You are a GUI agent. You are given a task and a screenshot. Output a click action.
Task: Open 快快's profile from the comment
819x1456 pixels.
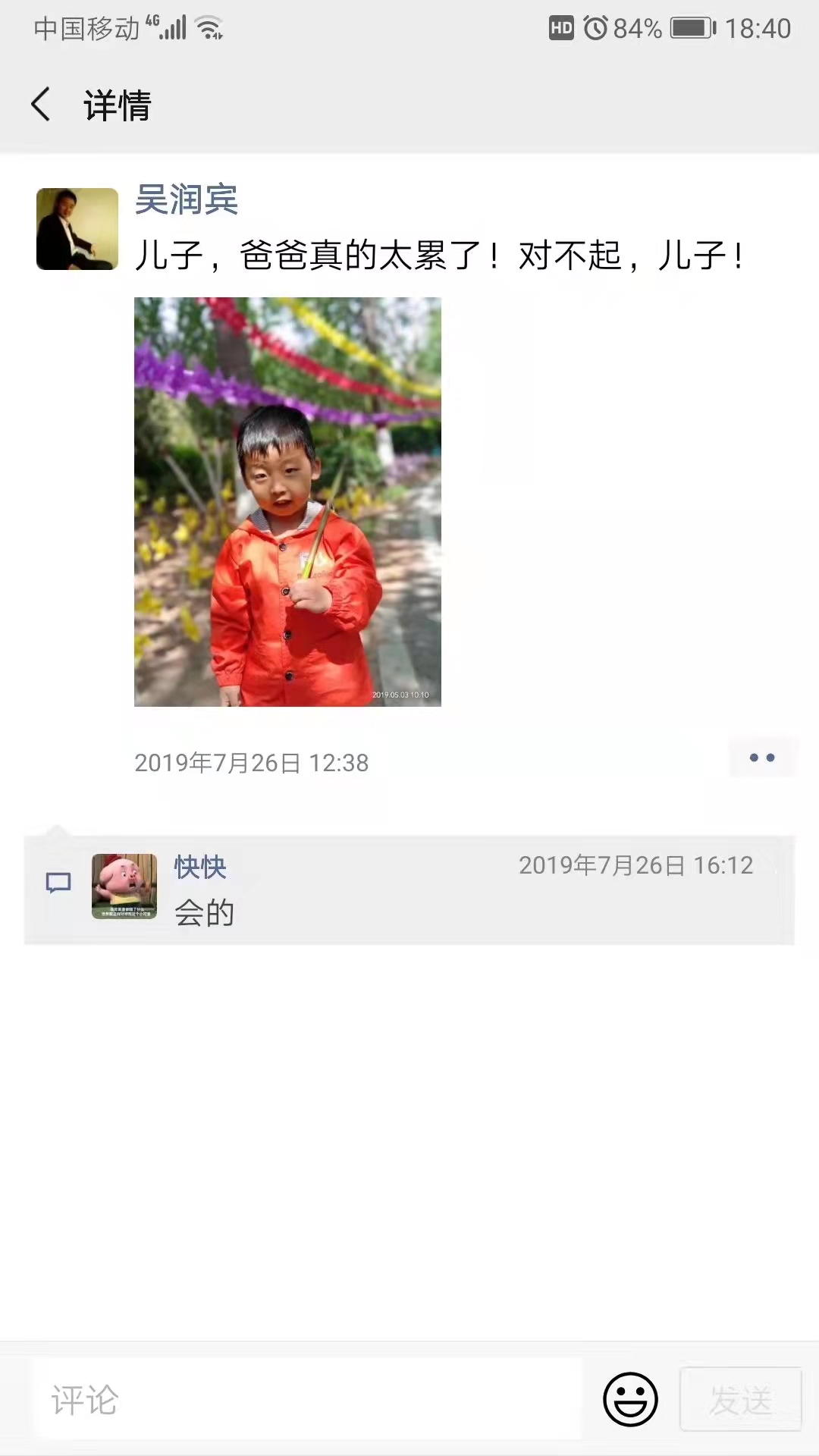click(x=200, y=867)
